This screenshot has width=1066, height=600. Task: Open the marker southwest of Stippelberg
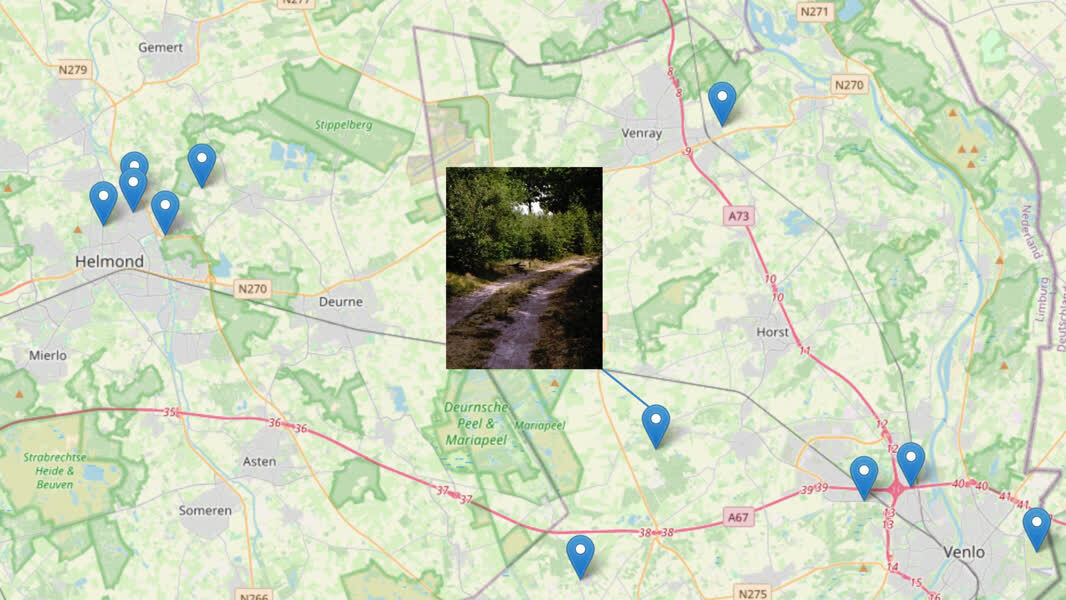tap(202, 164)
